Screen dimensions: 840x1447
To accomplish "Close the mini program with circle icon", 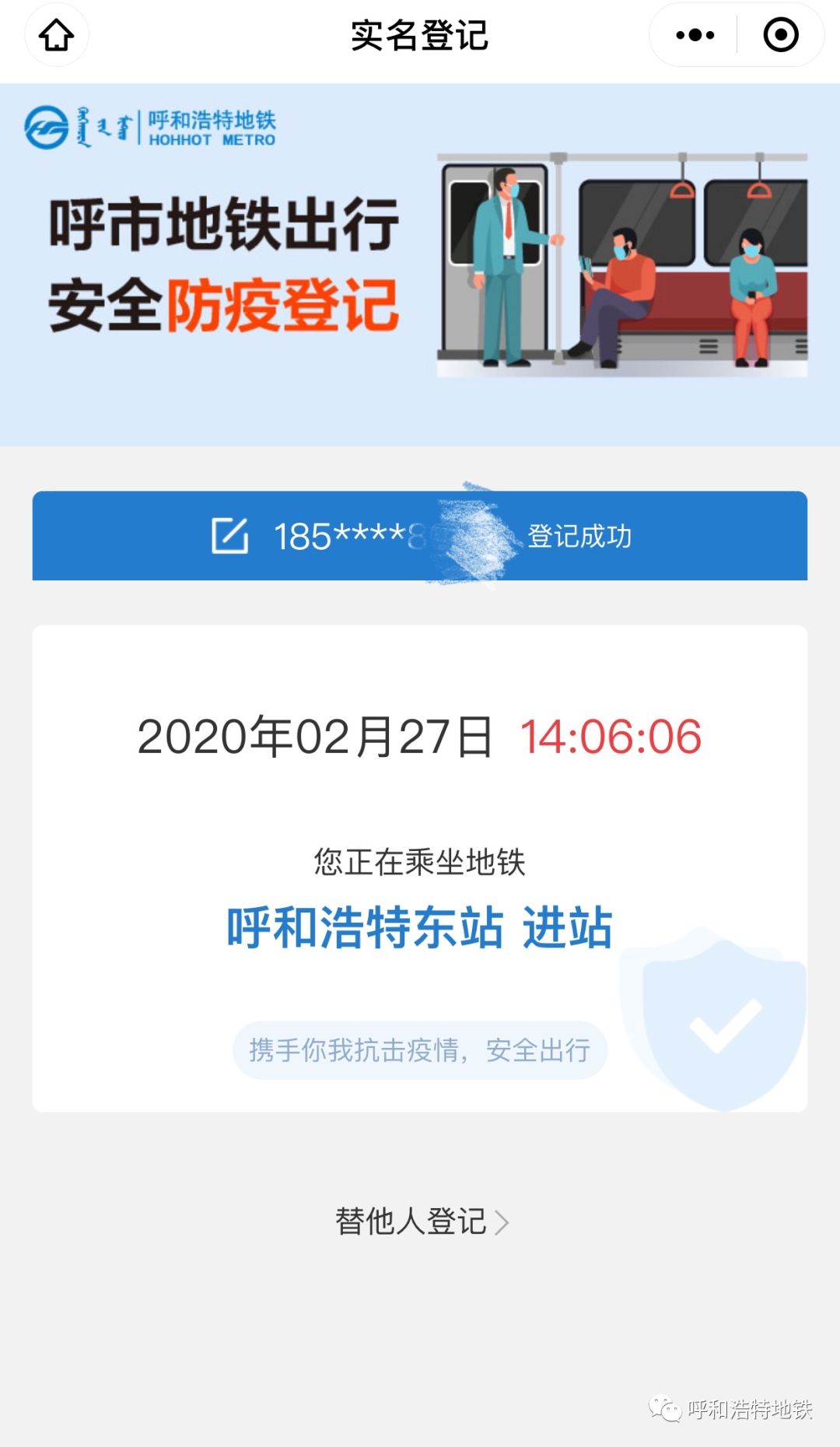I will (780, 35).
